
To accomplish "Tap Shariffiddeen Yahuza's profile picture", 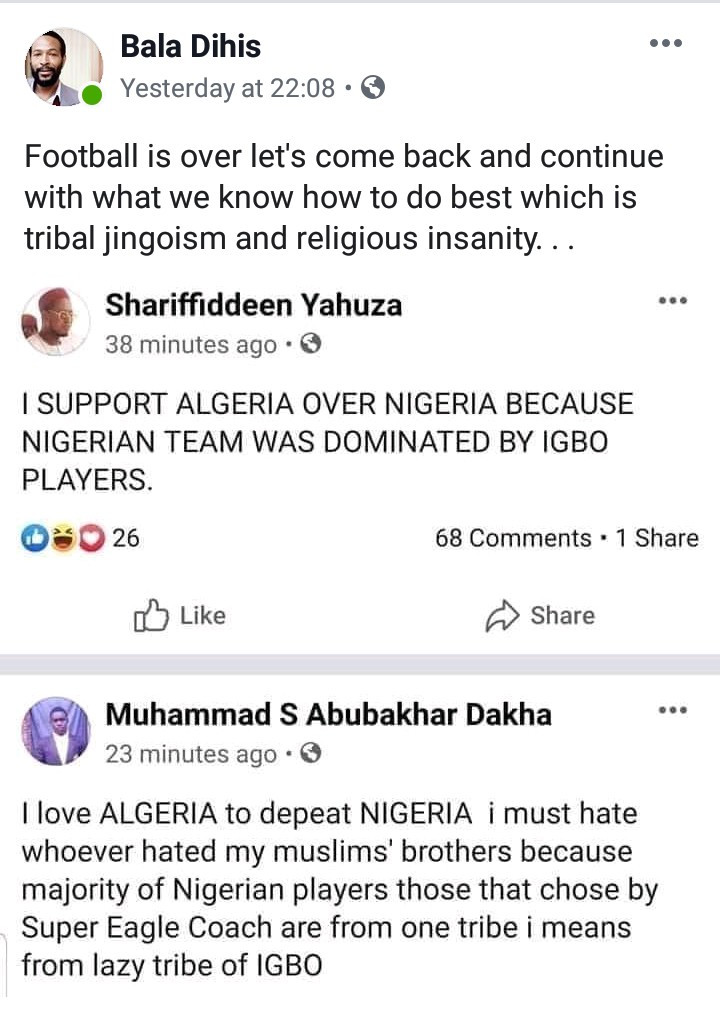I will [54, 322].
